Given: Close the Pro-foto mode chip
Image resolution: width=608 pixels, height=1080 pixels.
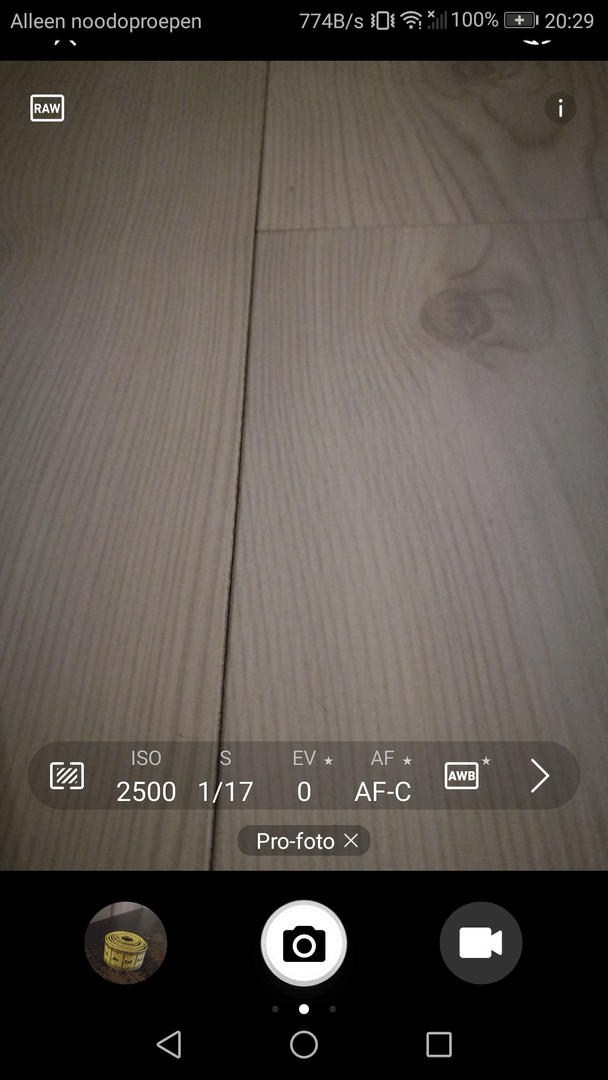Looking at the screenshot, I should click(x=350, y=841).
